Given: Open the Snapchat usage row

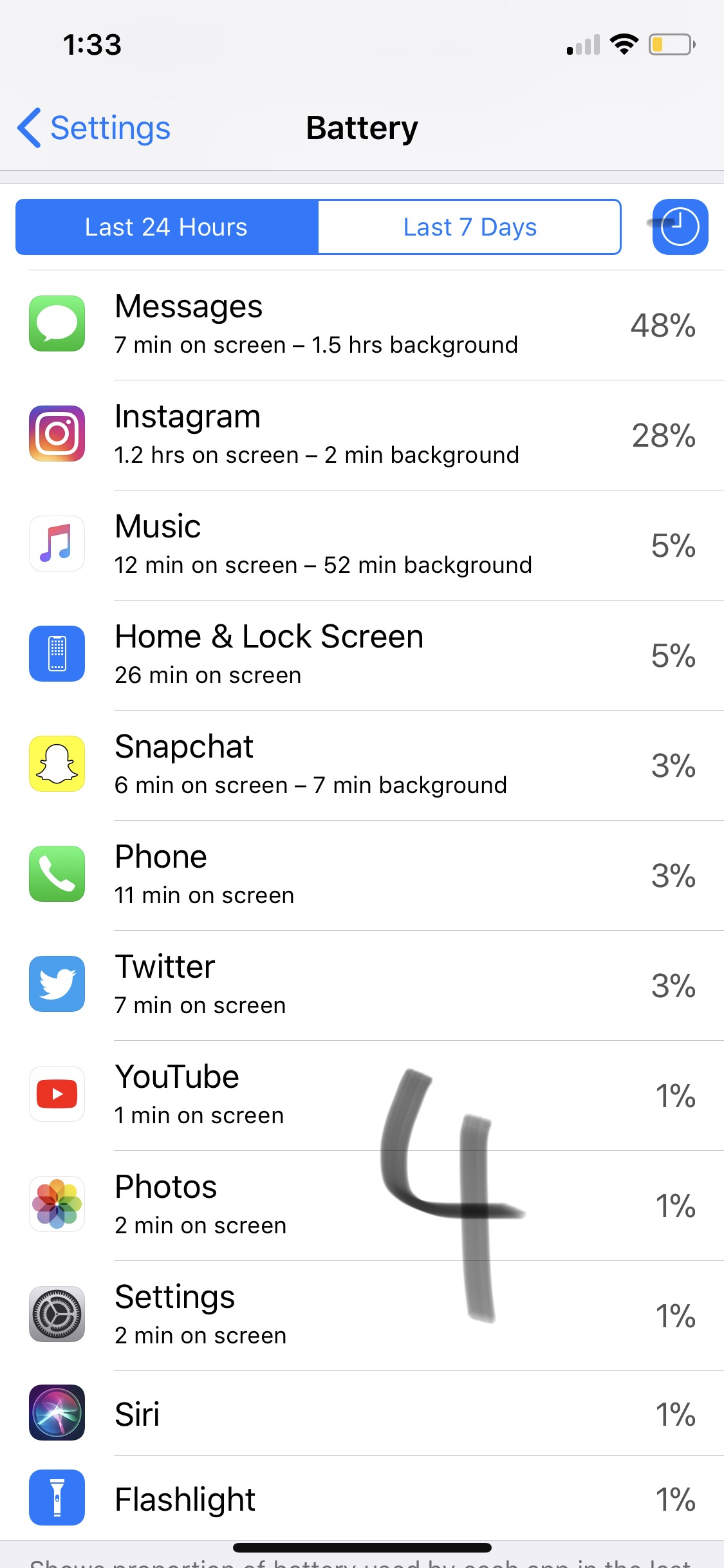Looking at the screenshot, I should coord(362,765).
